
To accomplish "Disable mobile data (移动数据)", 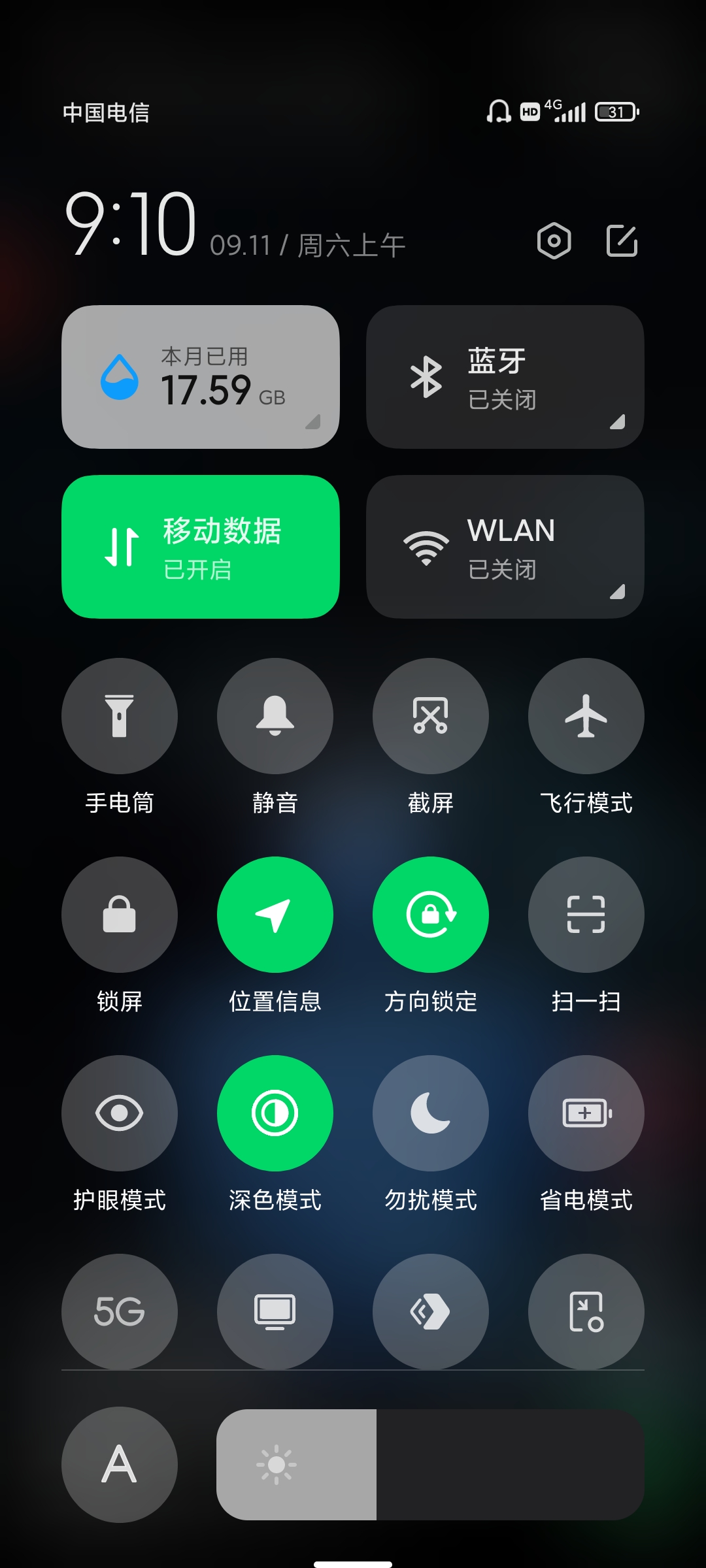I will point(201,547).
